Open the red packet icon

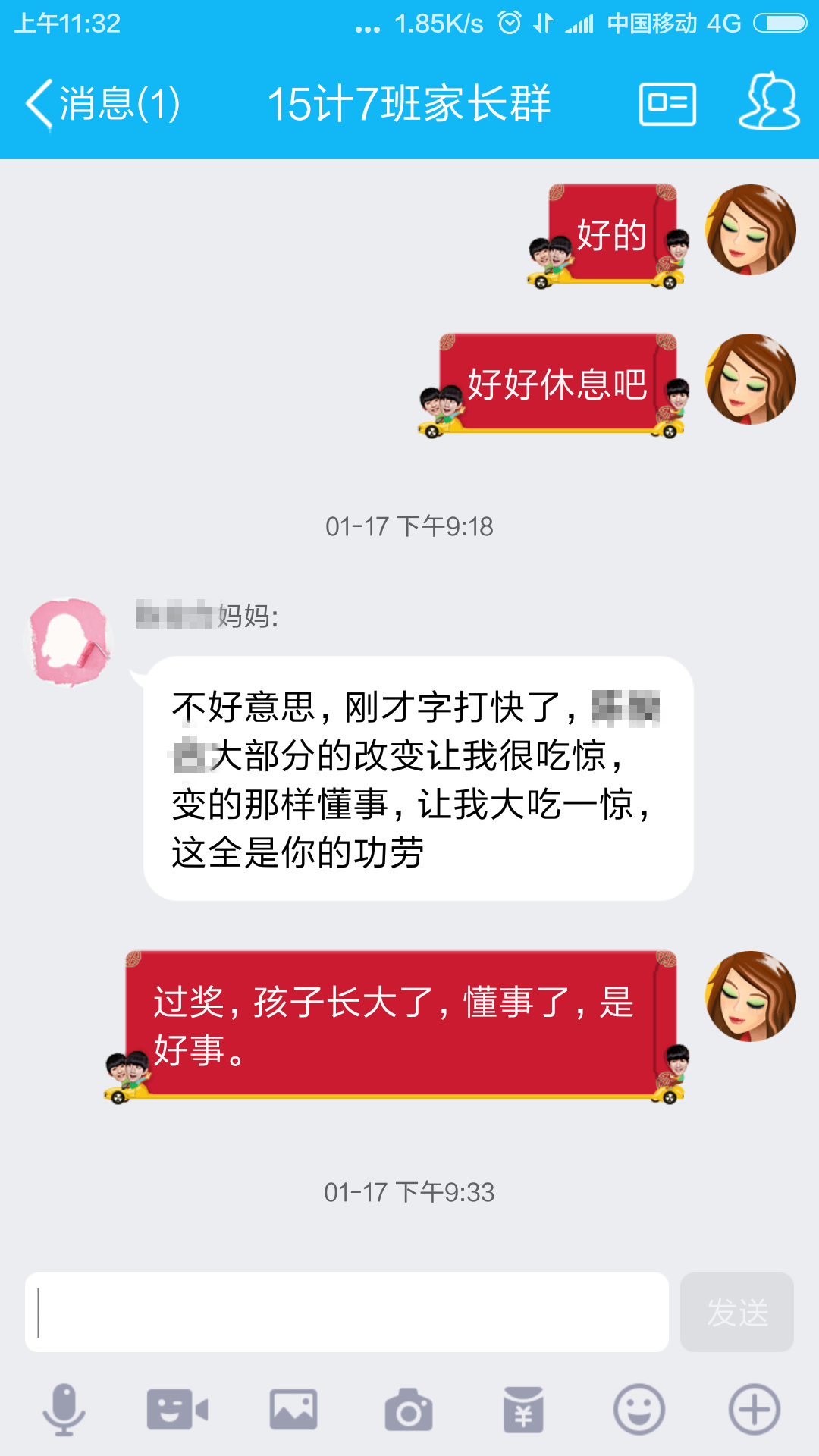click(523, 1410)
